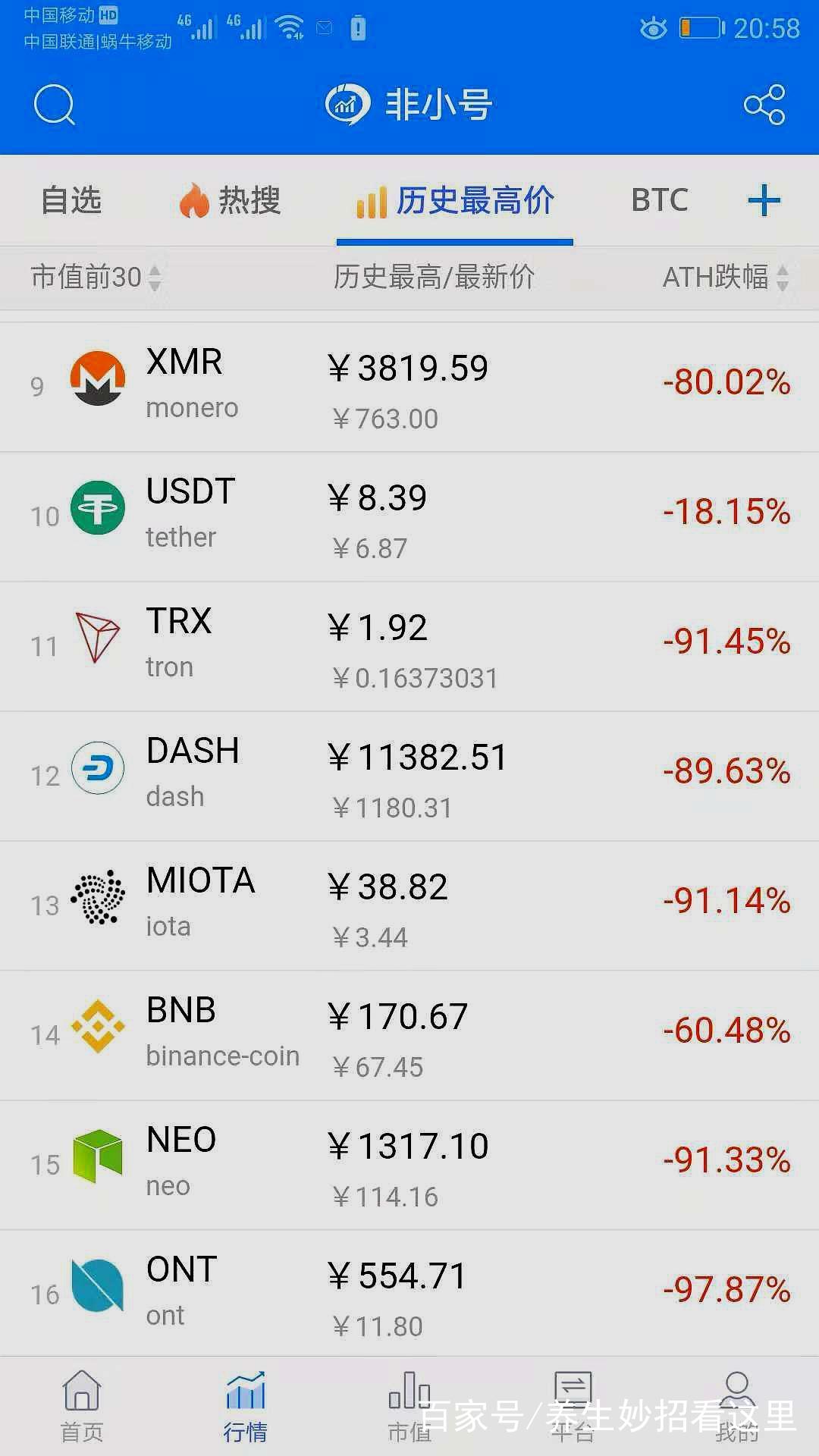This screenshot has width=819, height=1456.
Task: Select the 历史最高价 tab
Action: [x=455, y=201]
